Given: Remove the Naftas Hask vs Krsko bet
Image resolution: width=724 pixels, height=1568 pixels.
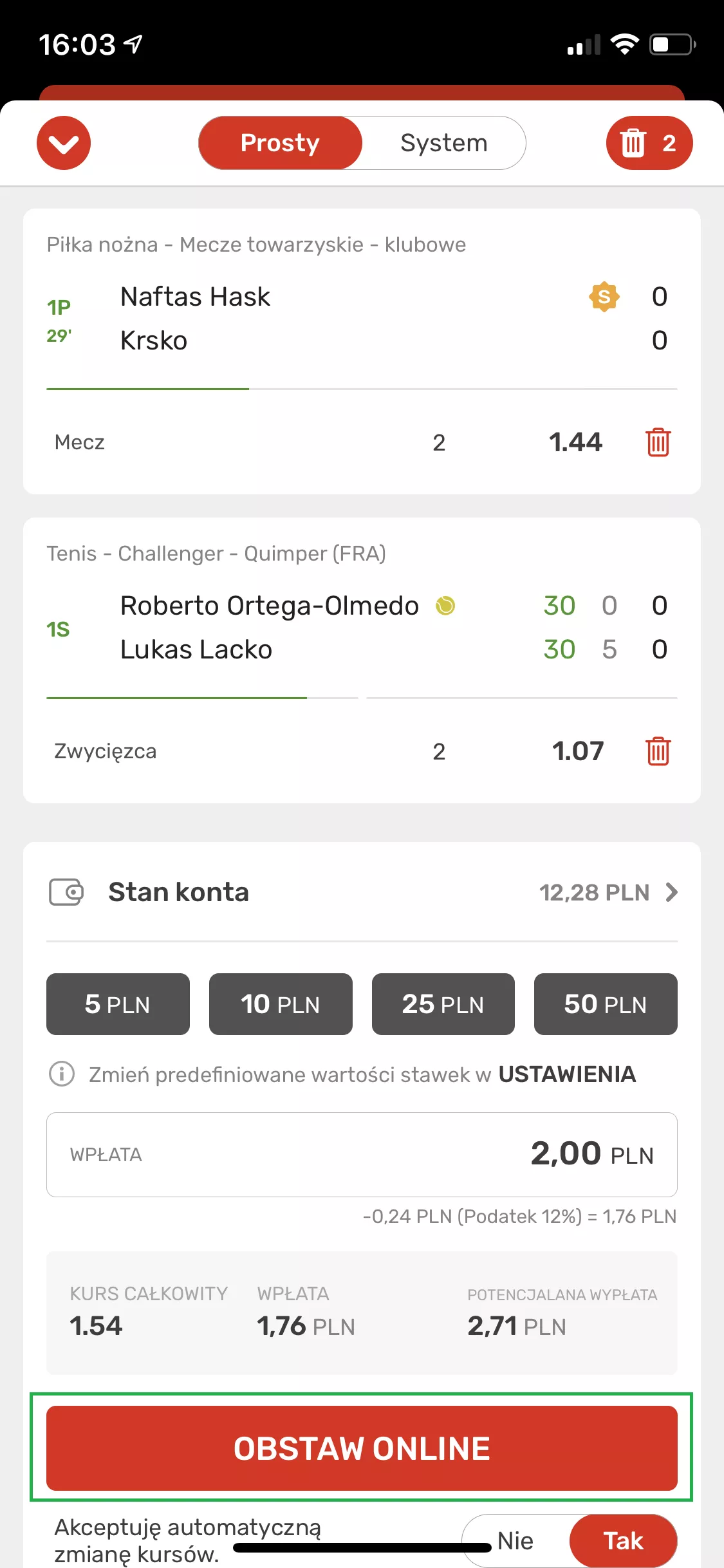Looking at the screenshot, I should click(658, 442).
